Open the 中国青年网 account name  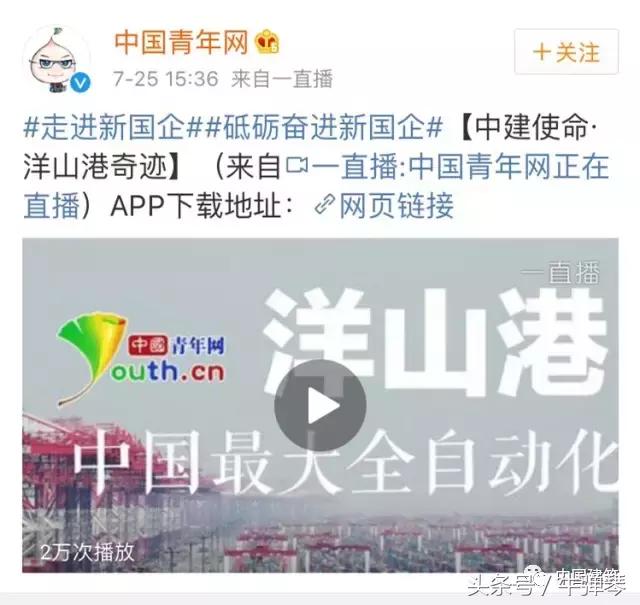180,42
